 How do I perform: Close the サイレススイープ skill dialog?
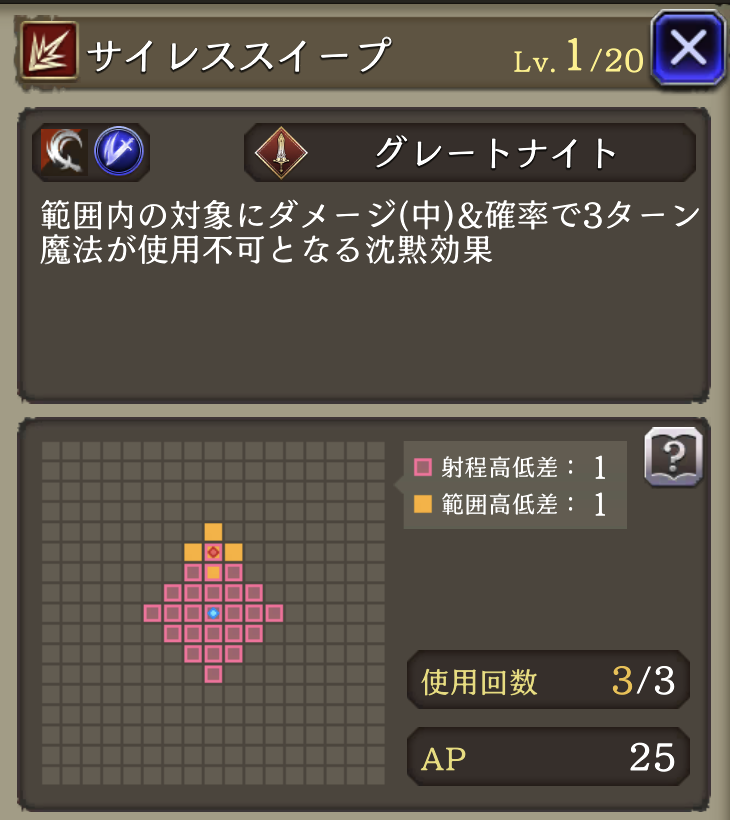(688, 47)
